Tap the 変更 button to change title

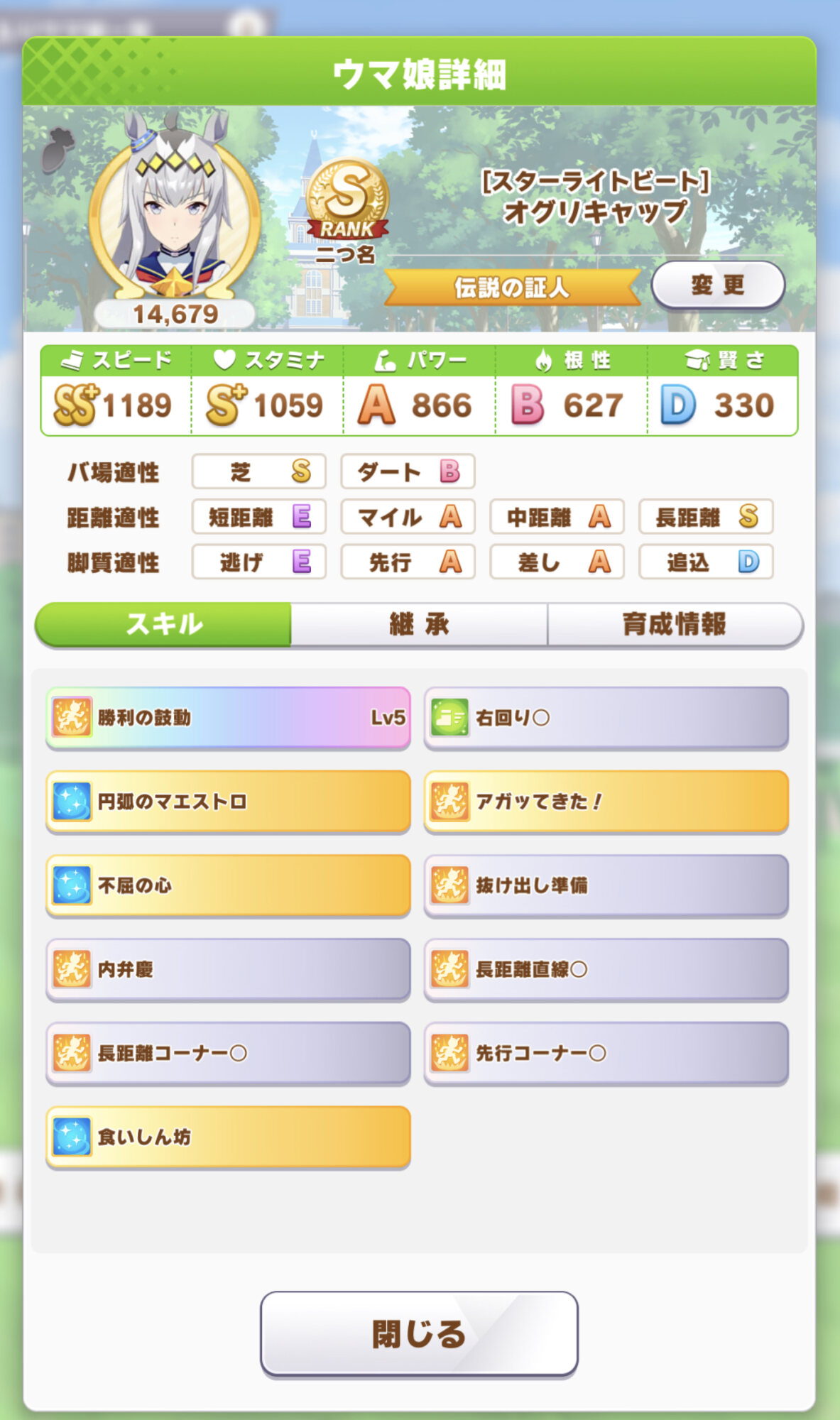pyautogui.click(x=718, y=285)
